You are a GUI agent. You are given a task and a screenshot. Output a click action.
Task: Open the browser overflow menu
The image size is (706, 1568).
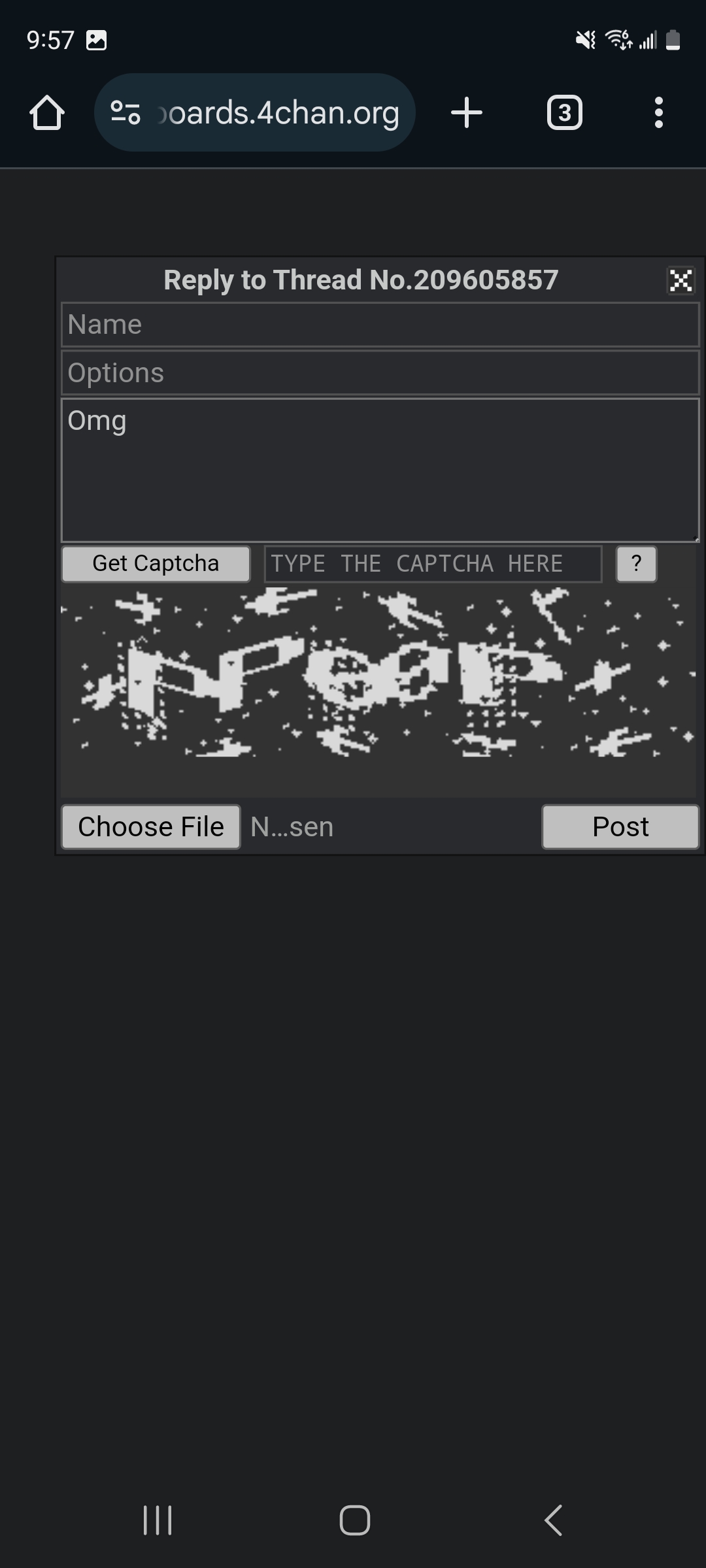(658, 112)
